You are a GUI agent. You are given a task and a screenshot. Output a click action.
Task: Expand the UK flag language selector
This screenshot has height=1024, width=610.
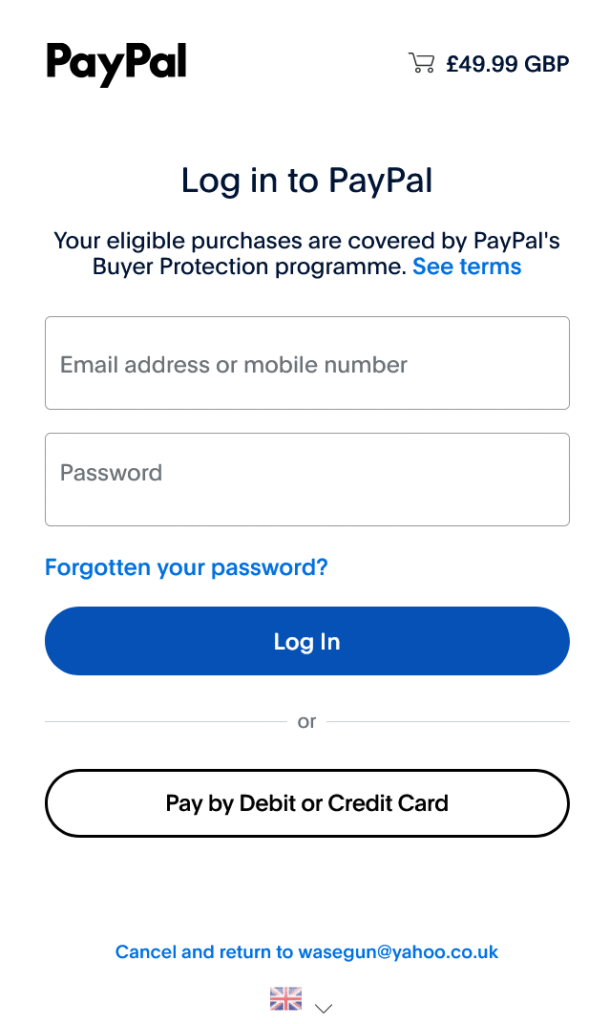301,999
